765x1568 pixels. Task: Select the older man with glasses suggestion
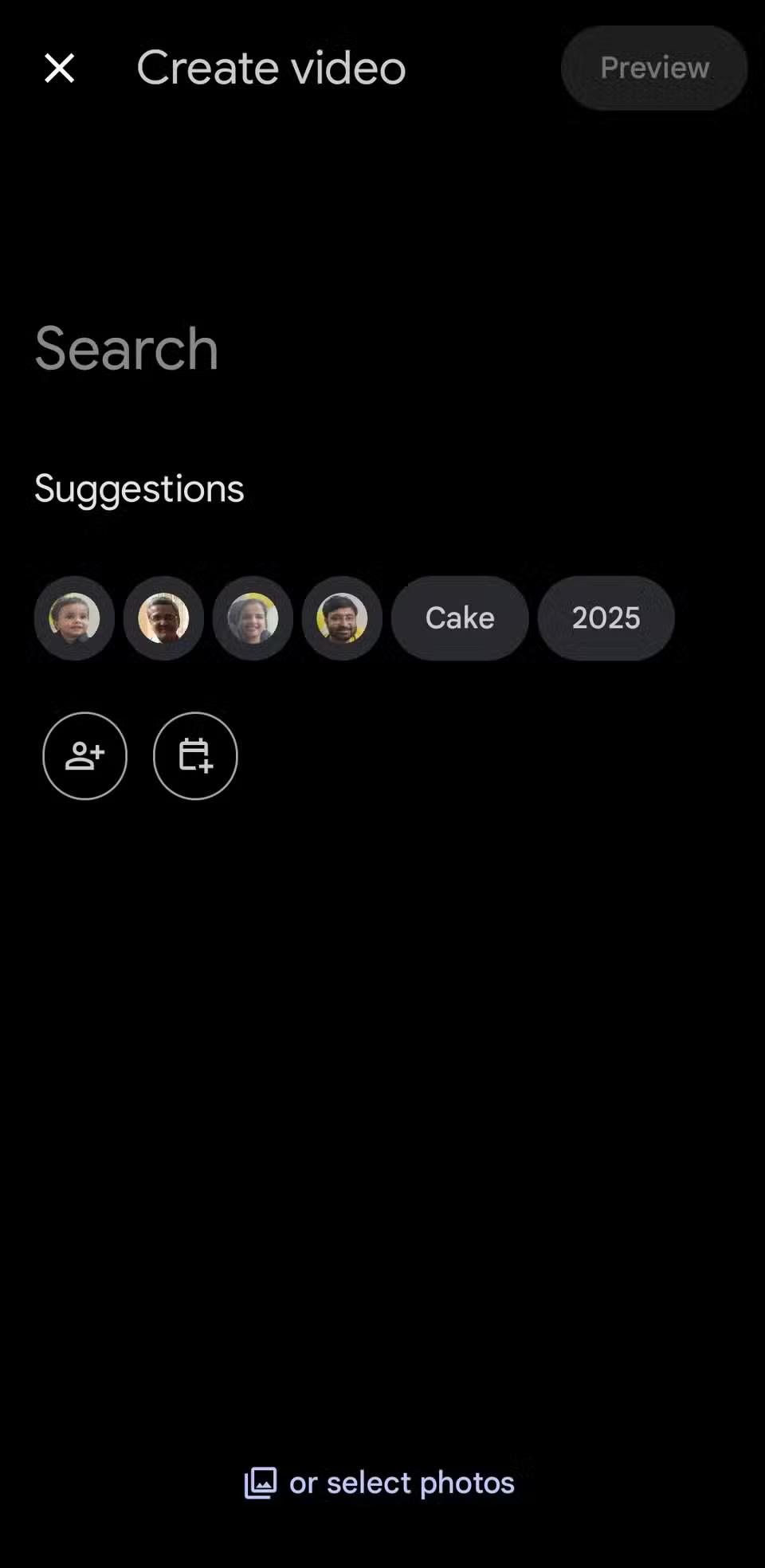tap(163, 618)
